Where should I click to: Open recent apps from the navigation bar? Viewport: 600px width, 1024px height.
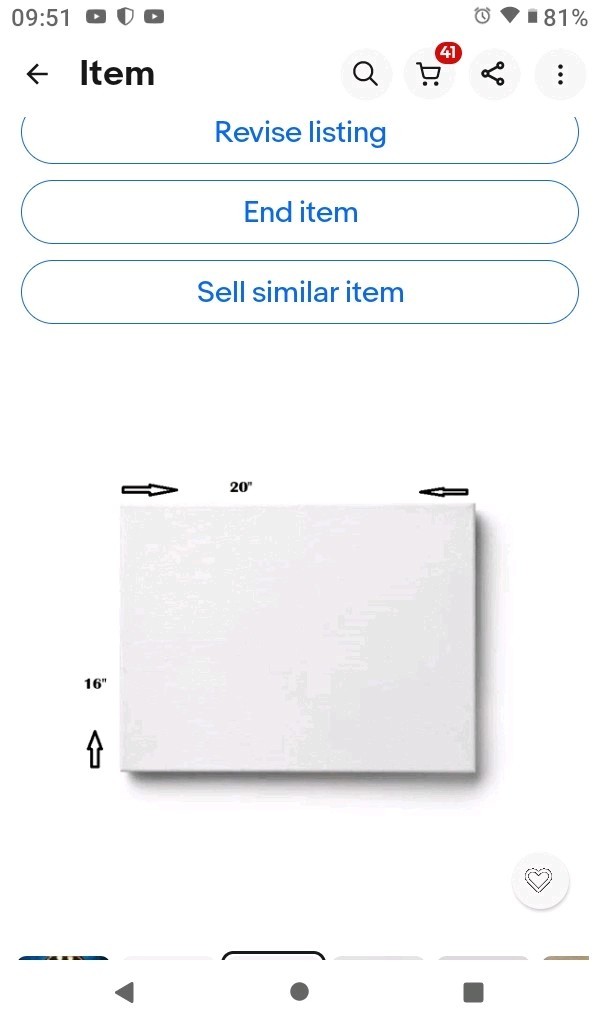click(x=473, y=992)
